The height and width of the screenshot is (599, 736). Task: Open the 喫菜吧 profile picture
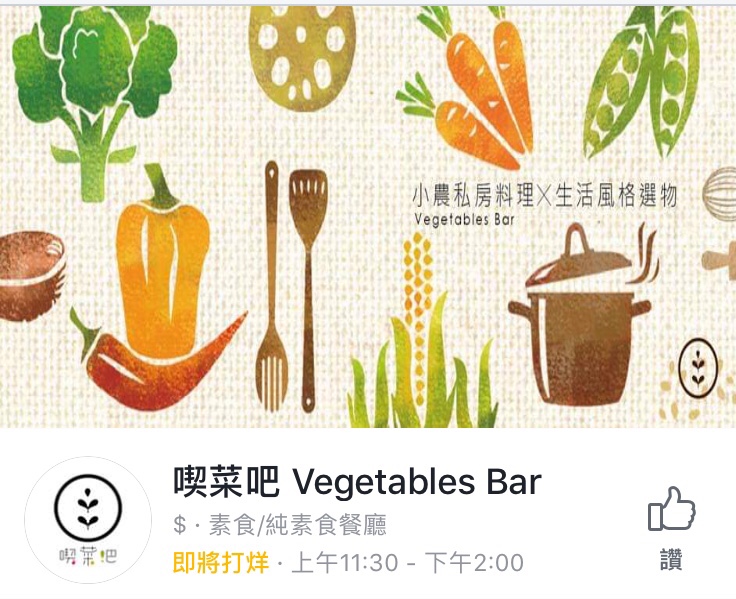click(x=88, y=520)
